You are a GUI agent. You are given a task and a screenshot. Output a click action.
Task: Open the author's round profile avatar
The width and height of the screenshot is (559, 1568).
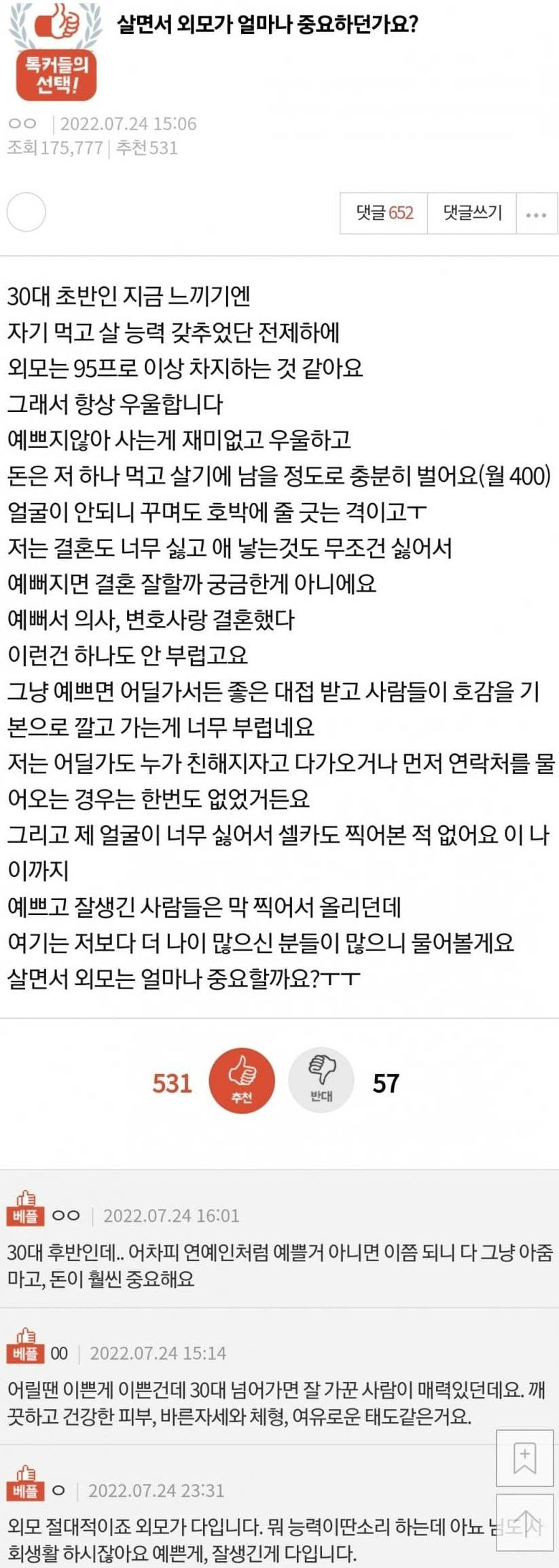pos(26,212)
